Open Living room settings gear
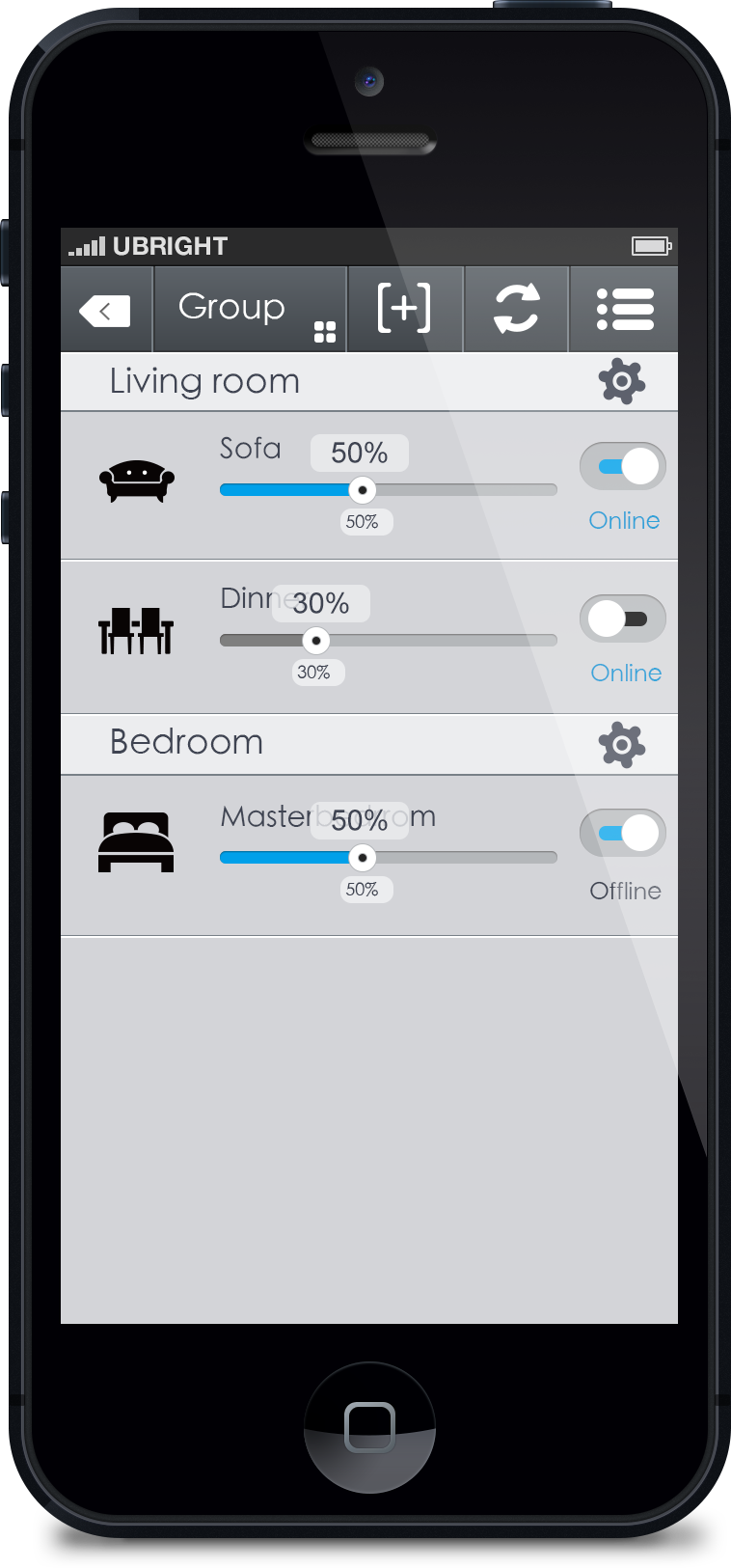This screenshot has width=731, height=1568. tap(622, 382)
